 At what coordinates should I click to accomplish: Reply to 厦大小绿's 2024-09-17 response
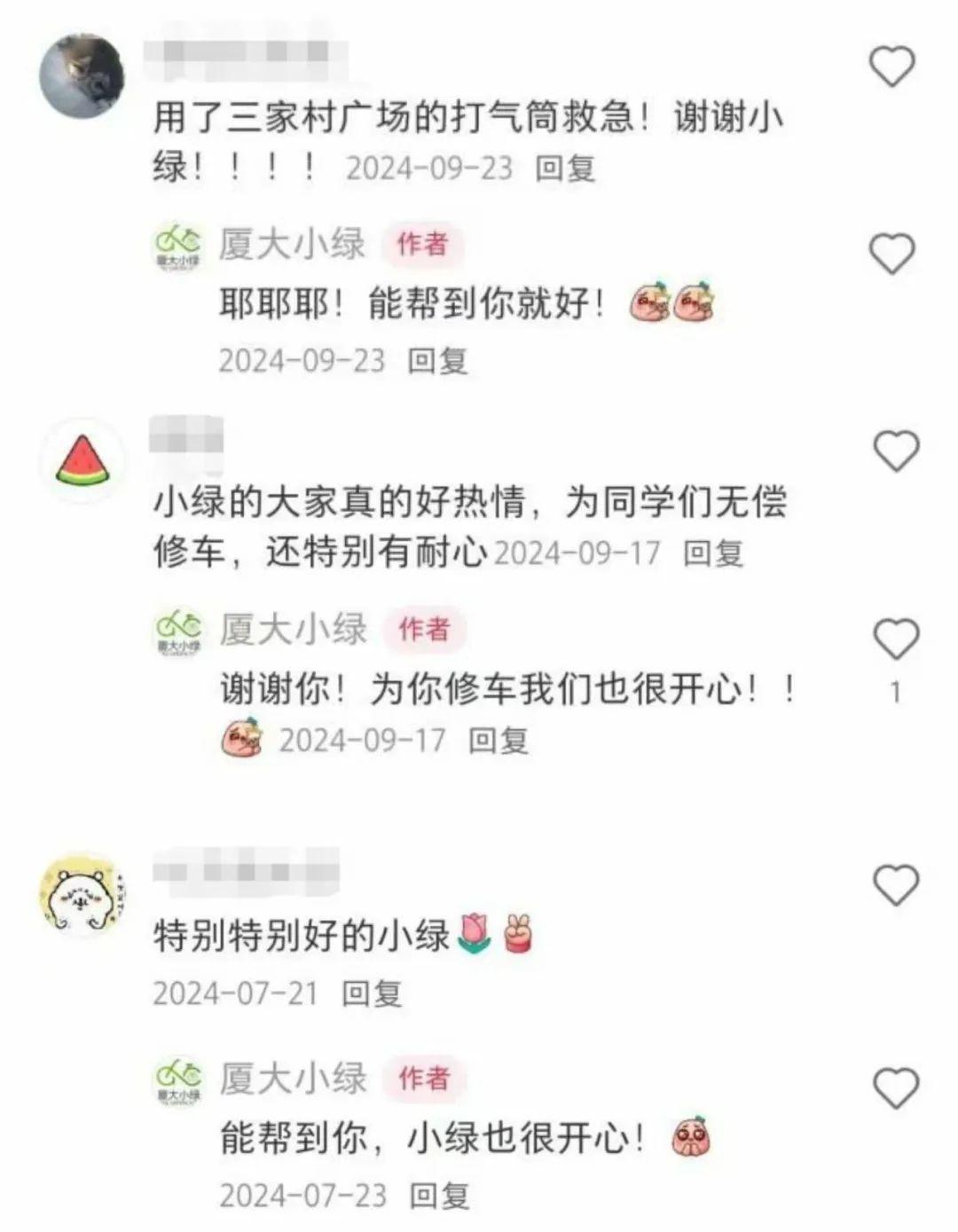pos(498,740)
